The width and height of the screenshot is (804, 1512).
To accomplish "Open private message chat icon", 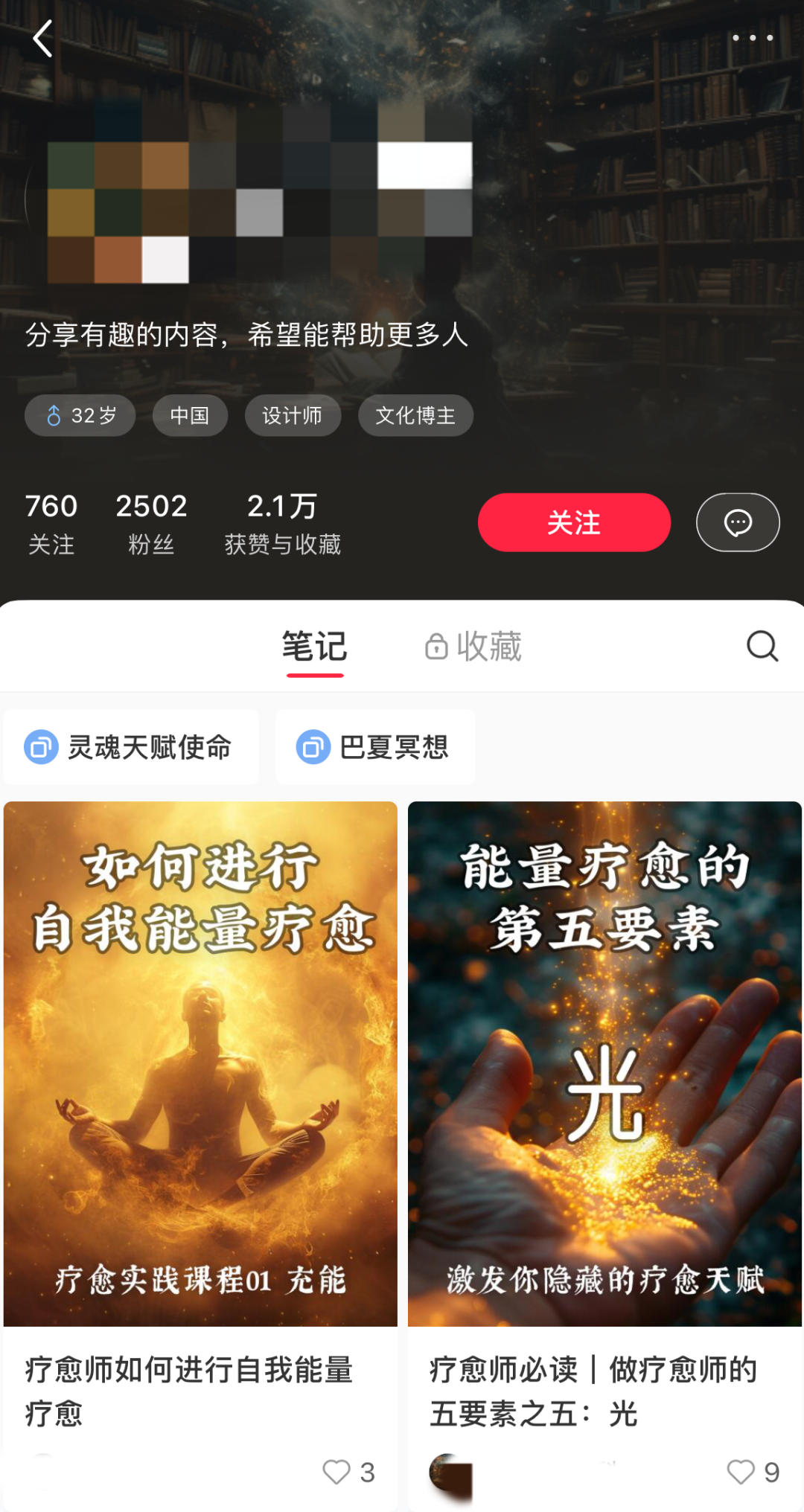I will point(738,522).
